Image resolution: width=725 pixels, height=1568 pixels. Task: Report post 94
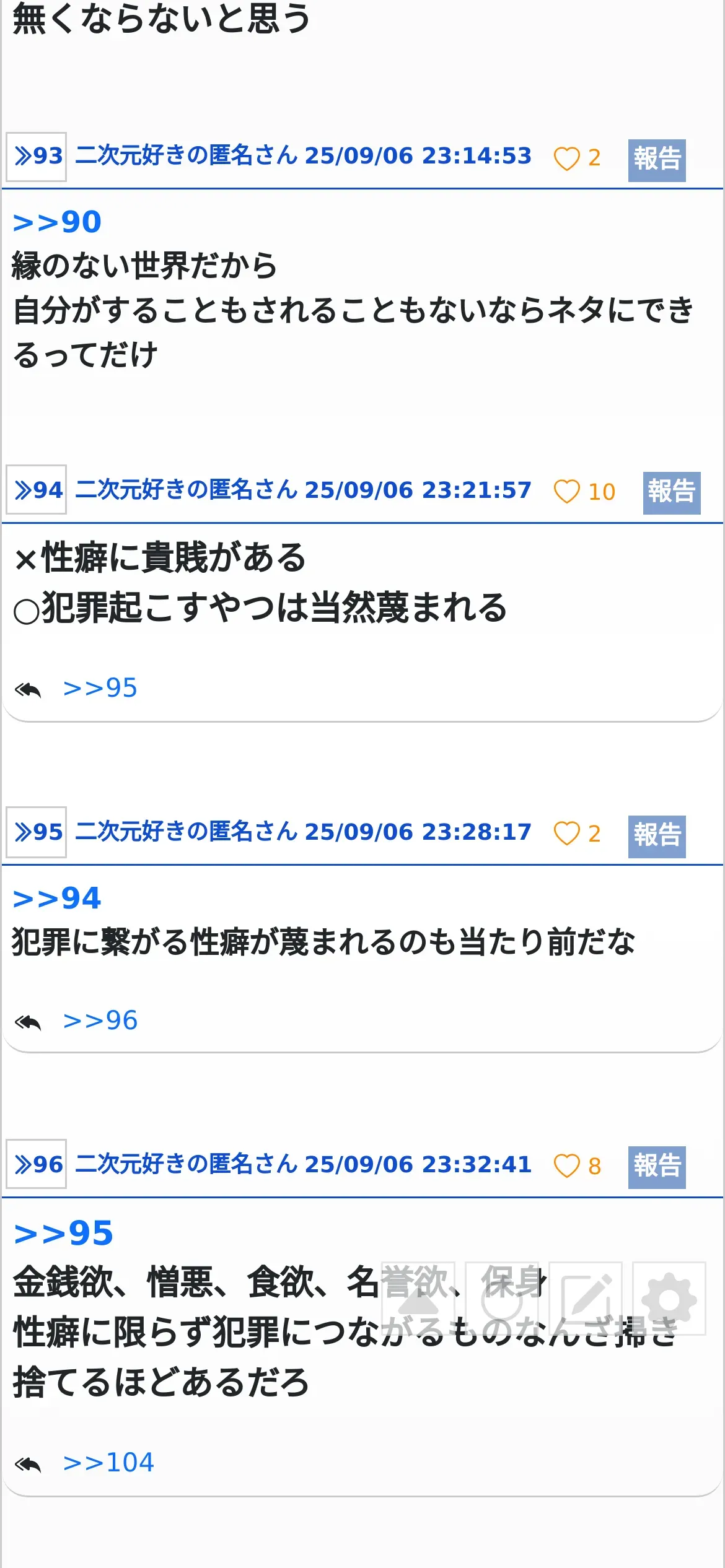click(672, 493)
